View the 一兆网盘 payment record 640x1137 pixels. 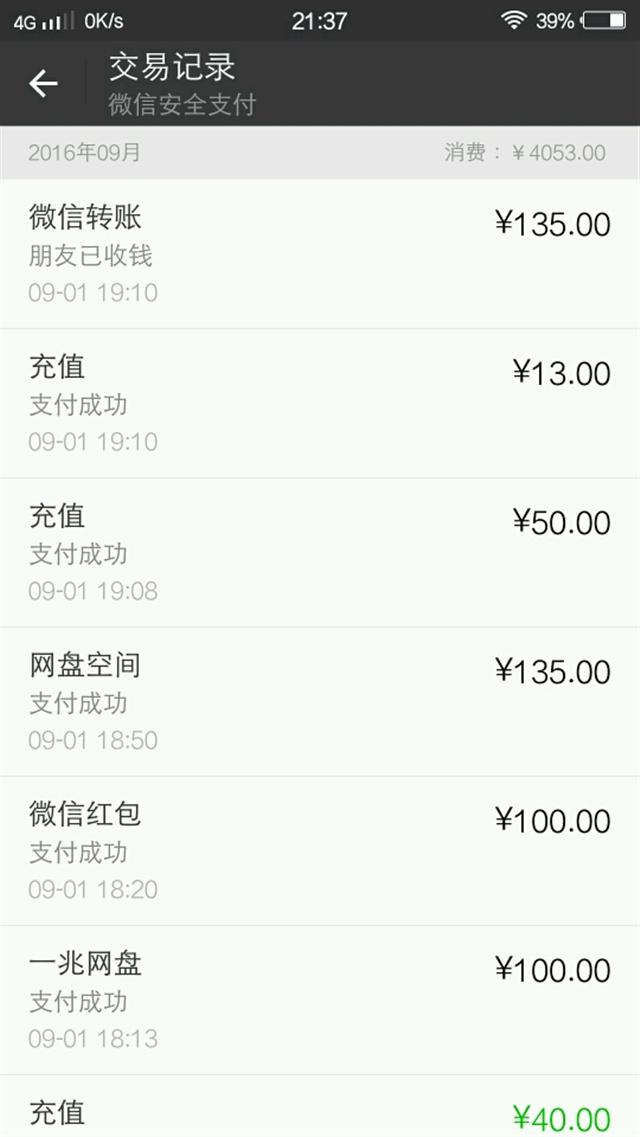tap(320, 1001)
